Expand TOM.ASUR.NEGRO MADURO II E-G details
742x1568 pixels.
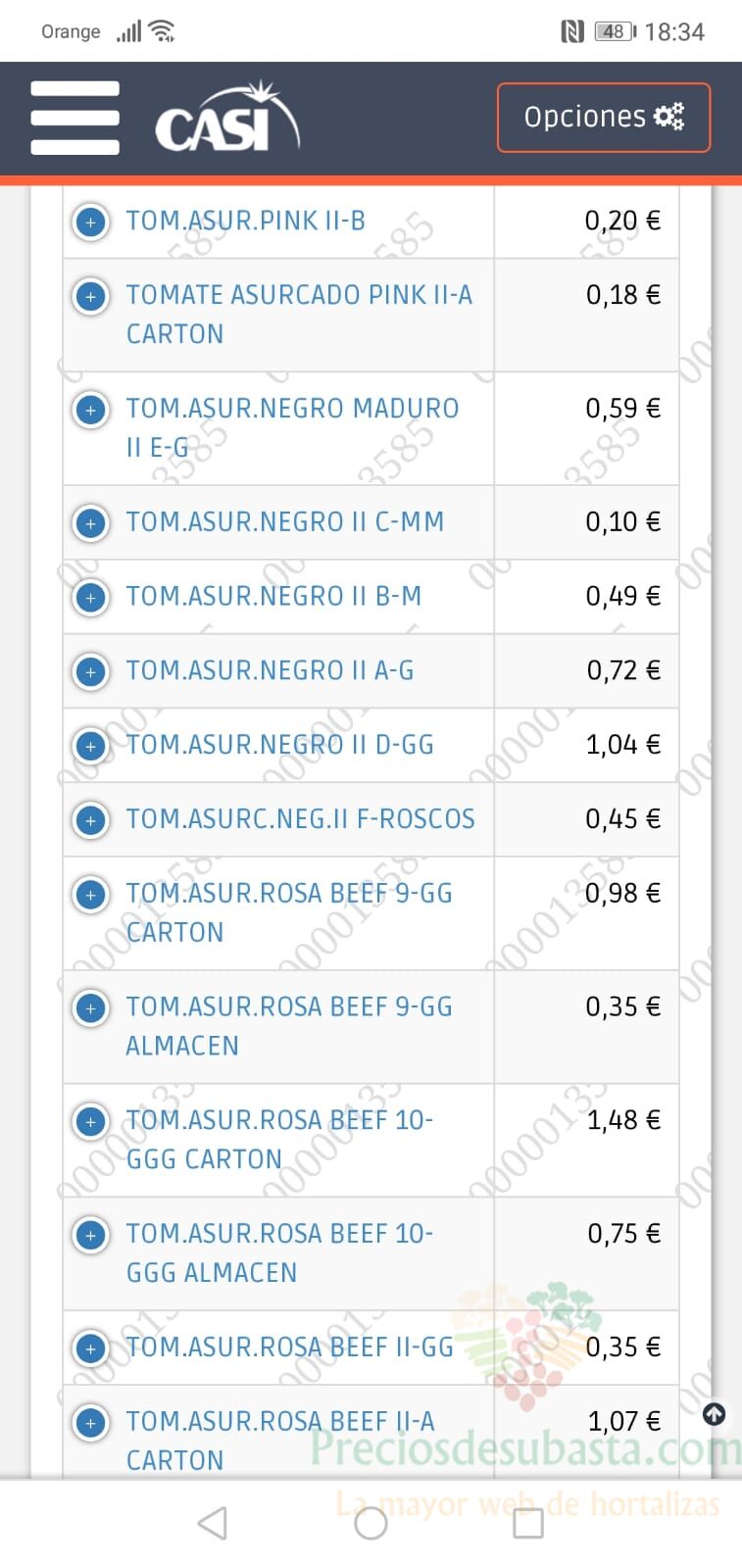click(91, 410)
